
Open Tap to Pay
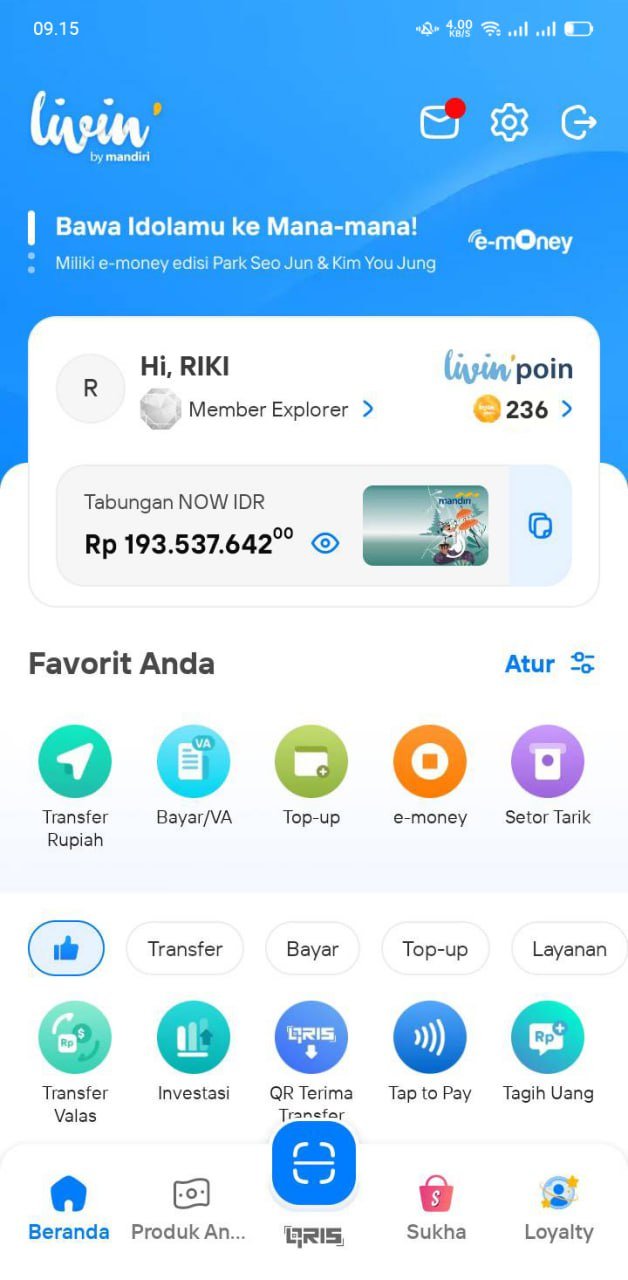pos(430,1038)
